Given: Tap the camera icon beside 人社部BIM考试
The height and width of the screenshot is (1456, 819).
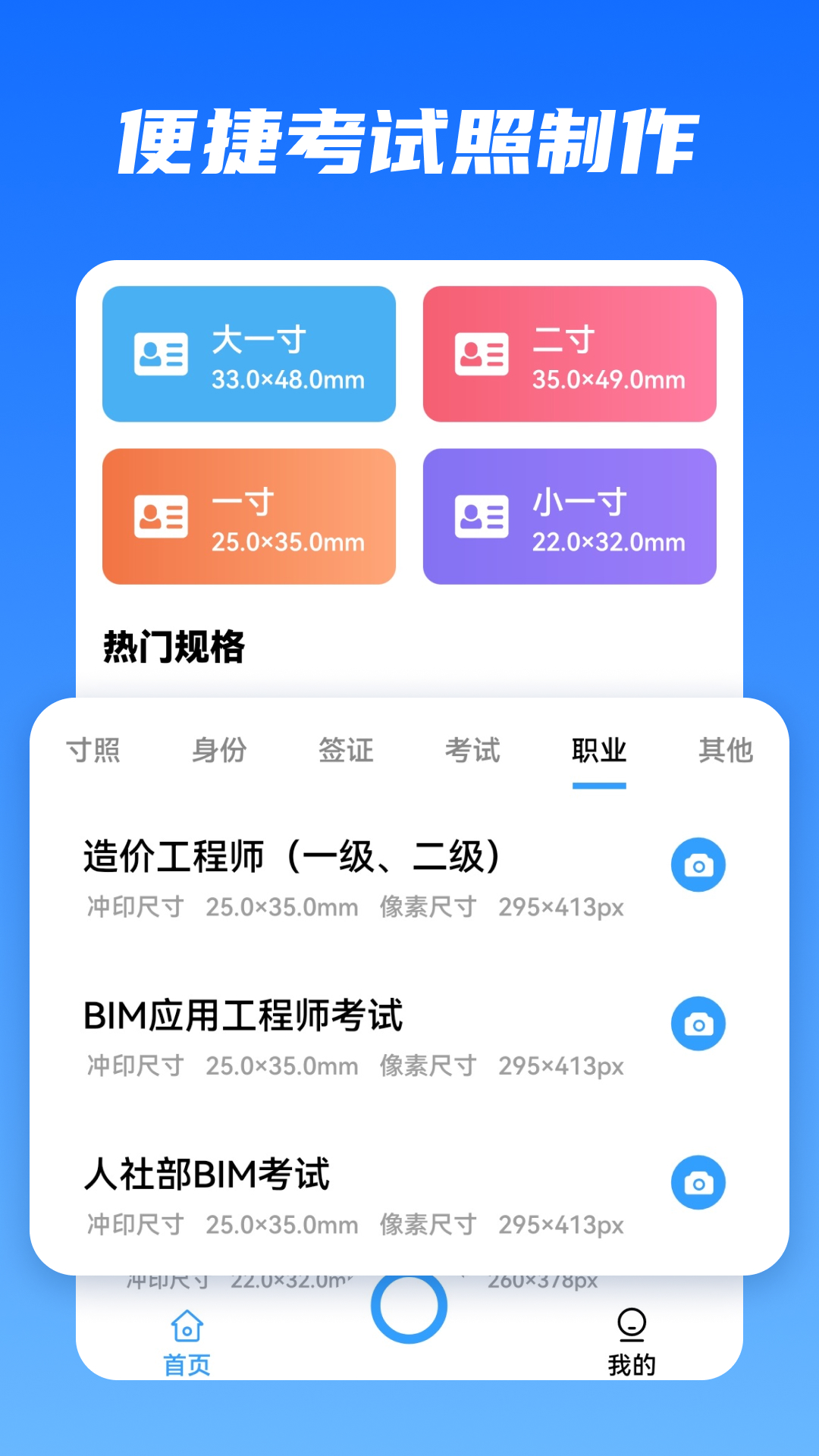Looking at the screenshot, I should point(698,1181).
